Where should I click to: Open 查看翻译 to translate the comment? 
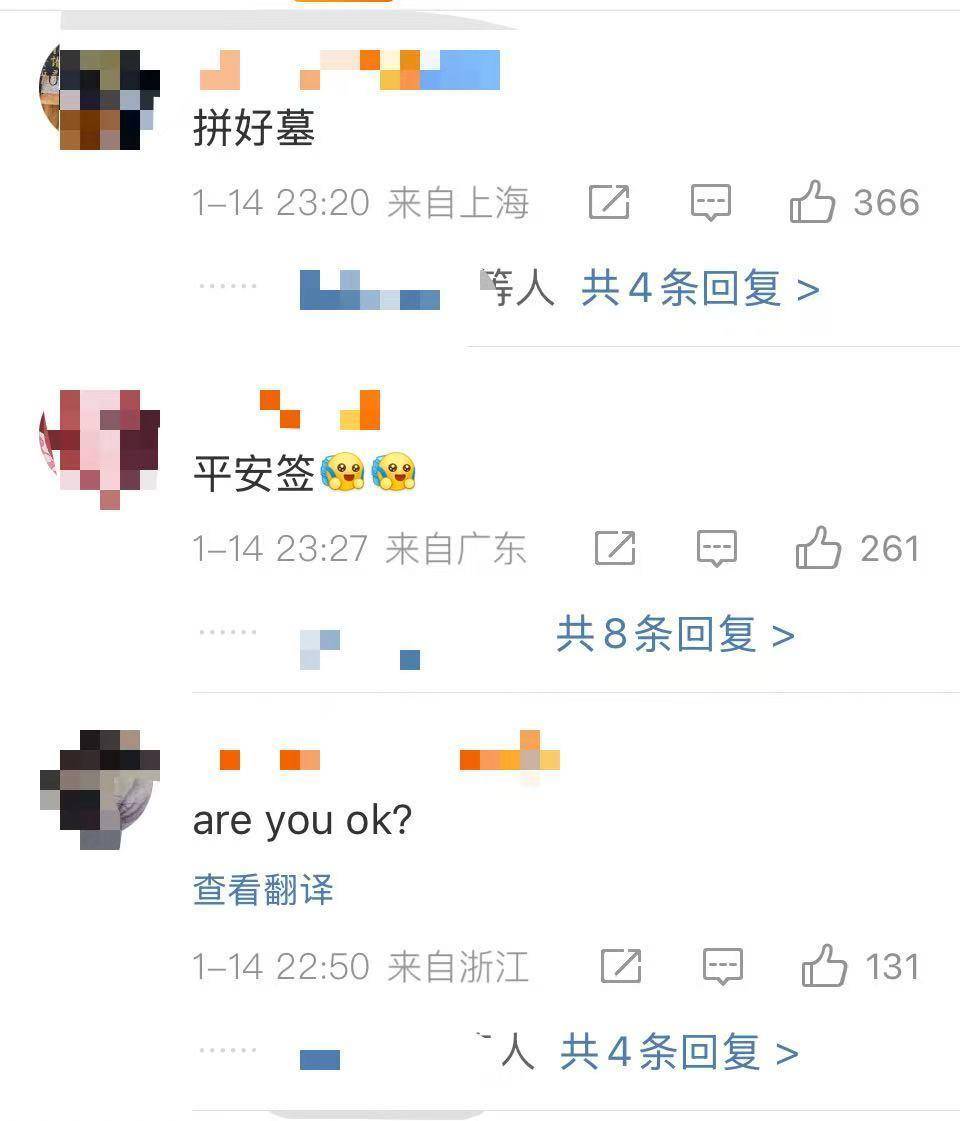[260, 893]
